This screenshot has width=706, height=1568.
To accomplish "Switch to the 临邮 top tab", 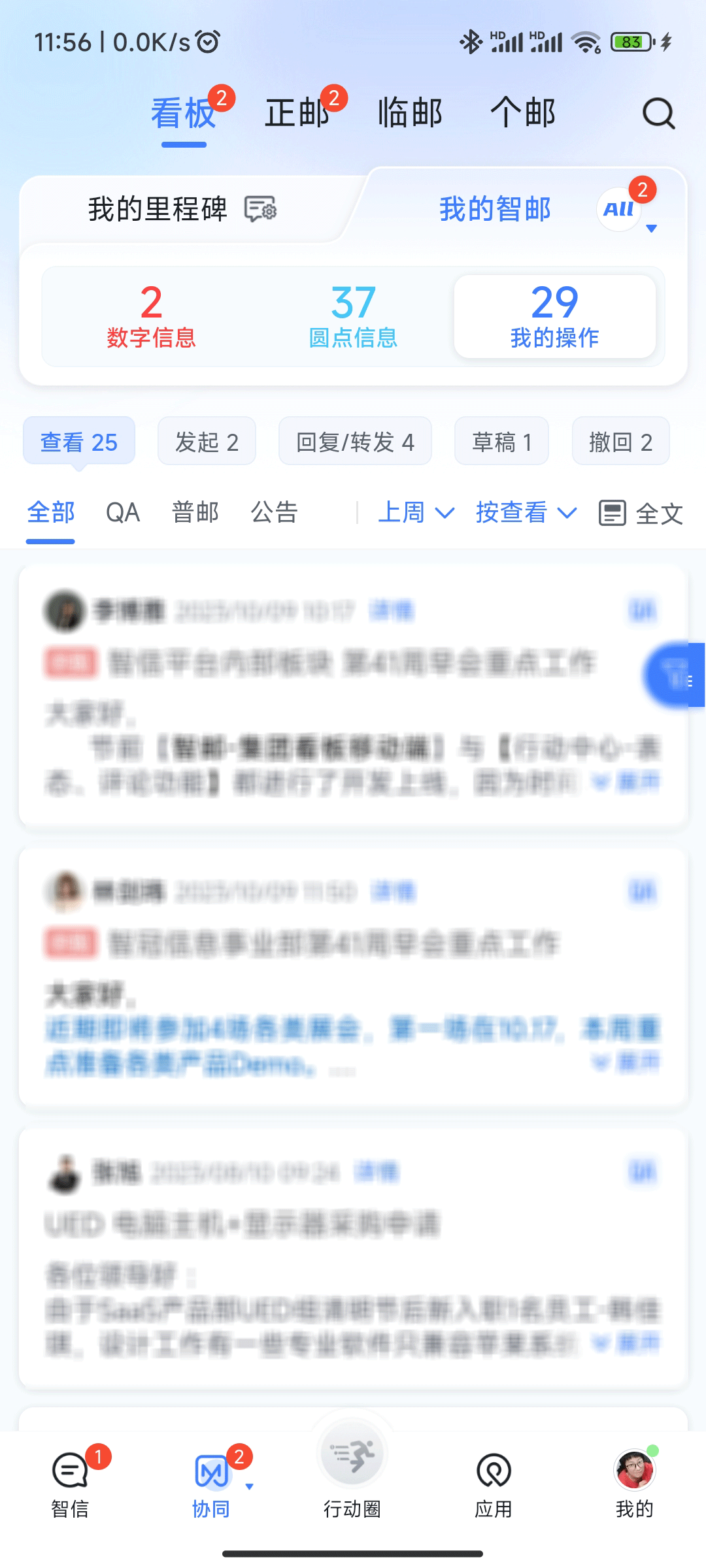I will [x=410, y=113].
